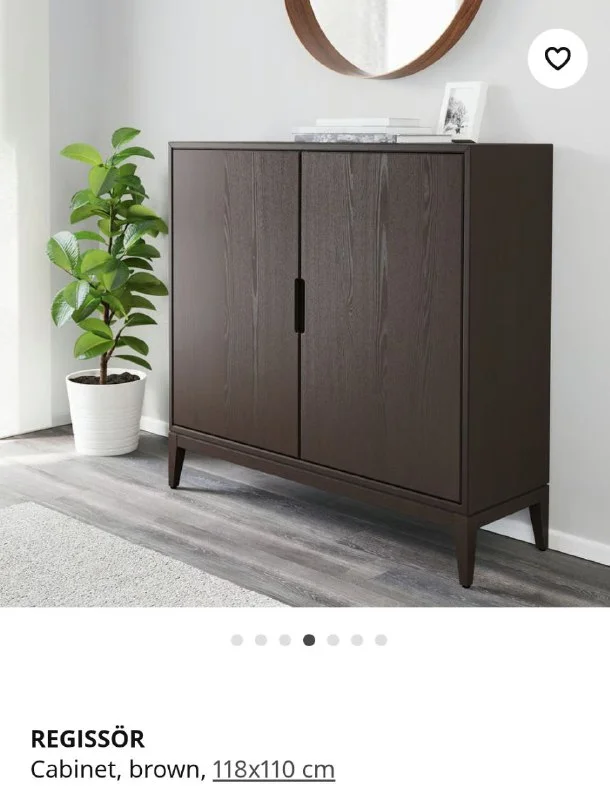
Task: Add REGISSÖR cabinet to favourites
Action: [557, 59]
